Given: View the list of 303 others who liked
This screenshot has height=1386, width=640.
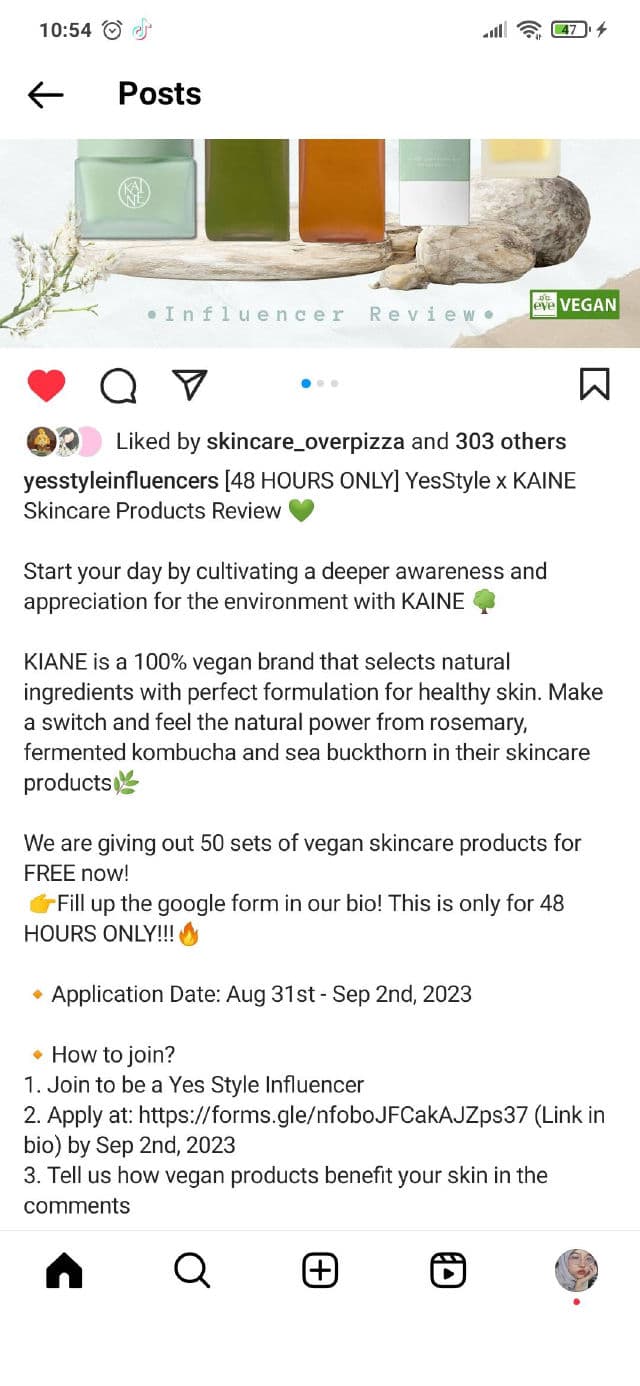Looking at the screenshot, I should (x=510, y=441).
